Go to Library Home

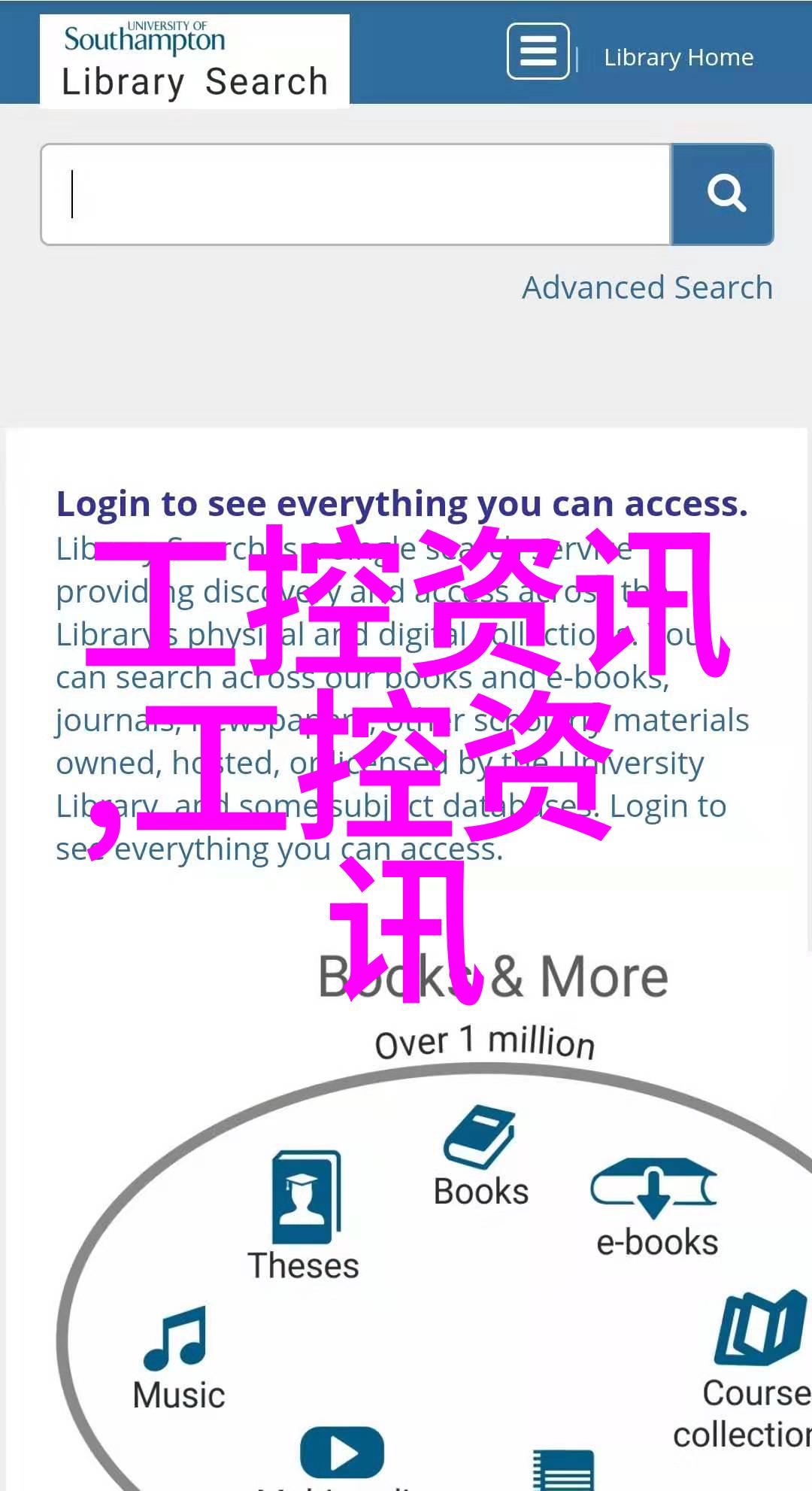coord(678,57)
